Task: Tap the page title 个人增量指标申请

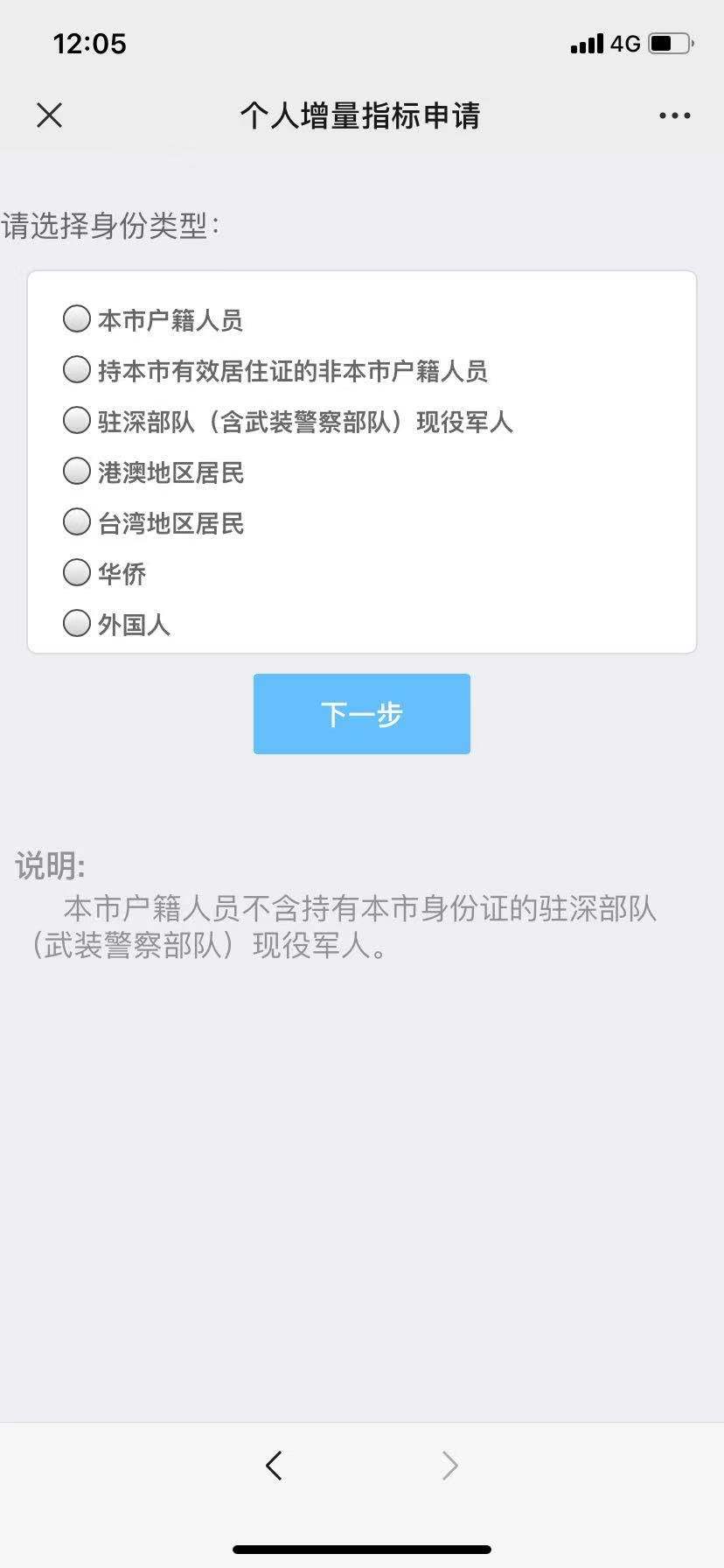Action: 361,115
